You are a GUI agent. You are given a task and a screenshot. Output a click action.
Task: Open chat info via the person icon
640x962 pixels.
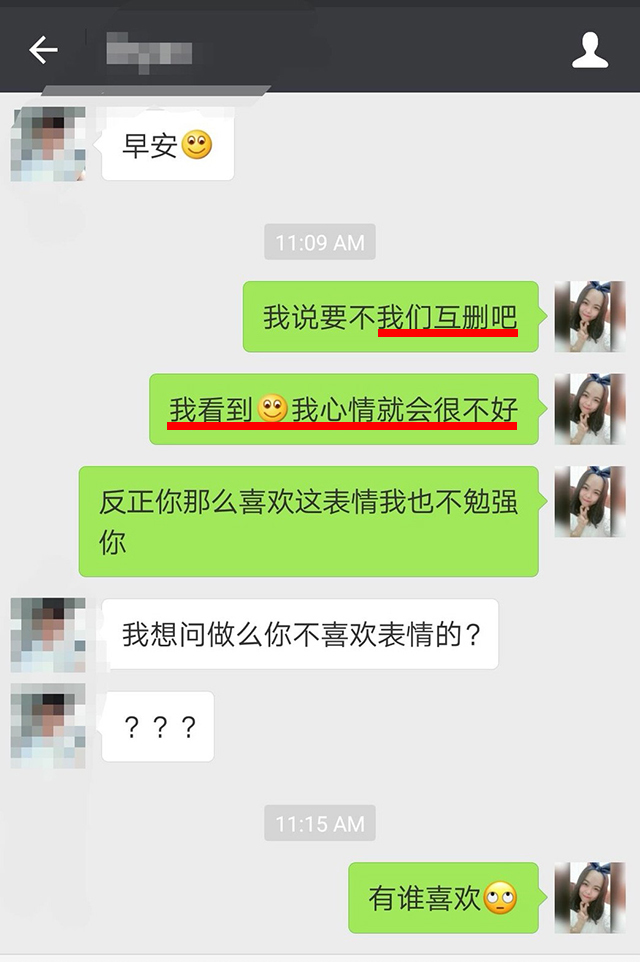click(590, 49)
